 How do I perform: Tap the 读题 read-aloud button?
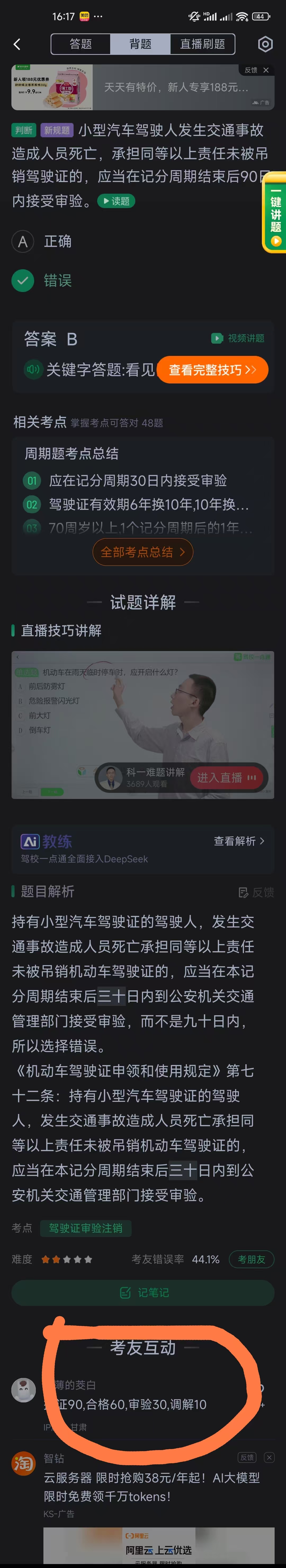116,201
